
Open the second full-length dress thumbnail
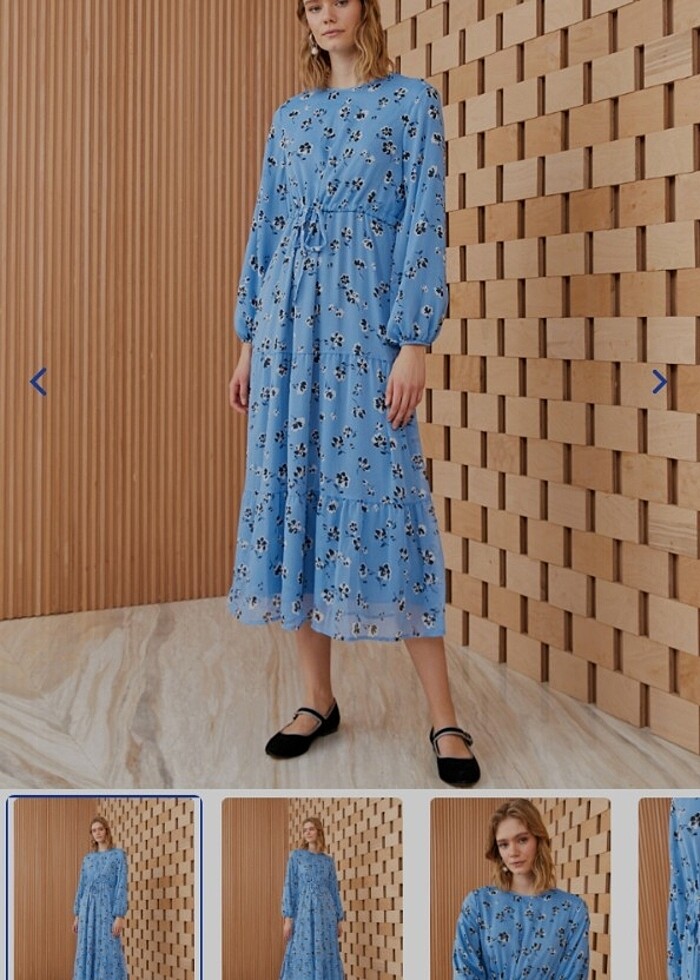312,888
